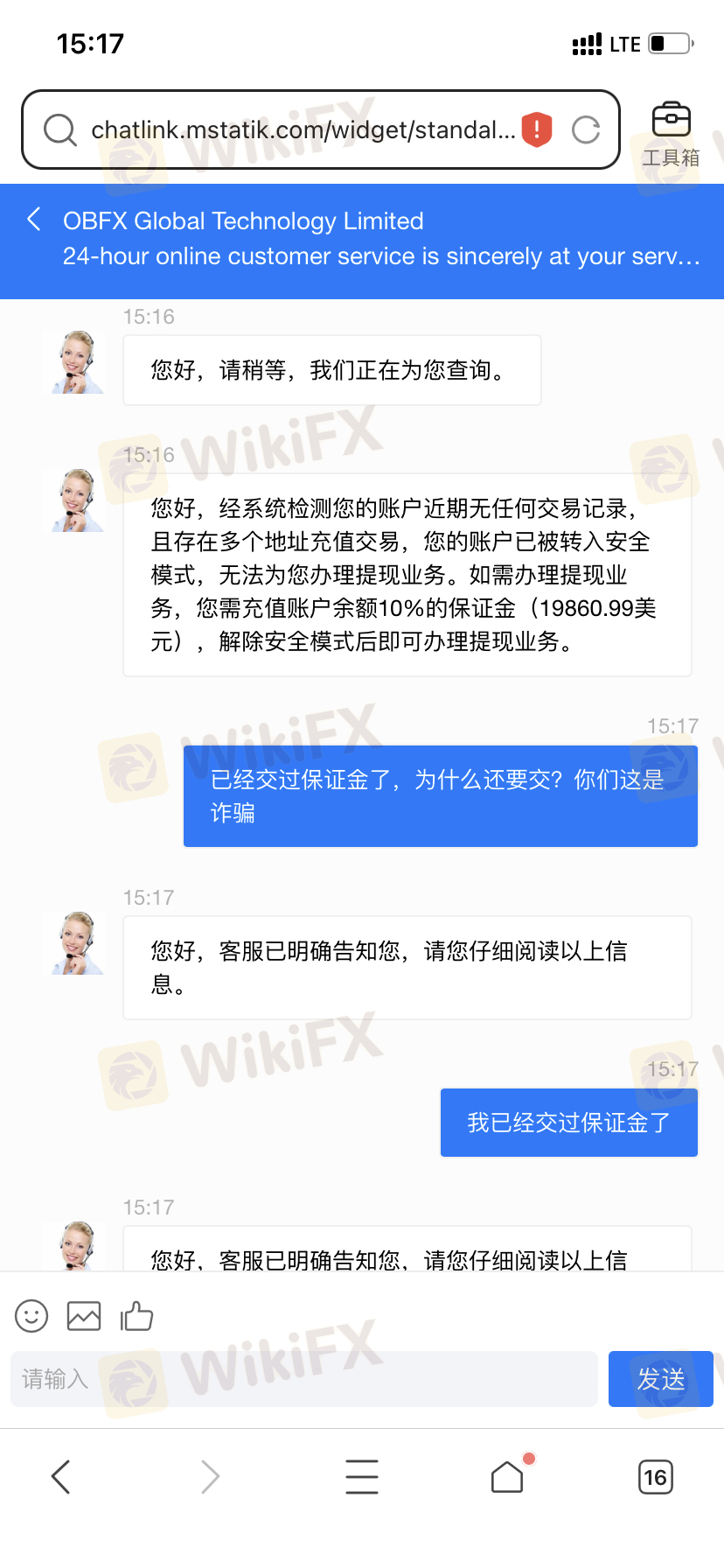The width and height of the screenshot is (724, 1568).
Task: Tap the red security warning shield
Action: tap(537, 130)
